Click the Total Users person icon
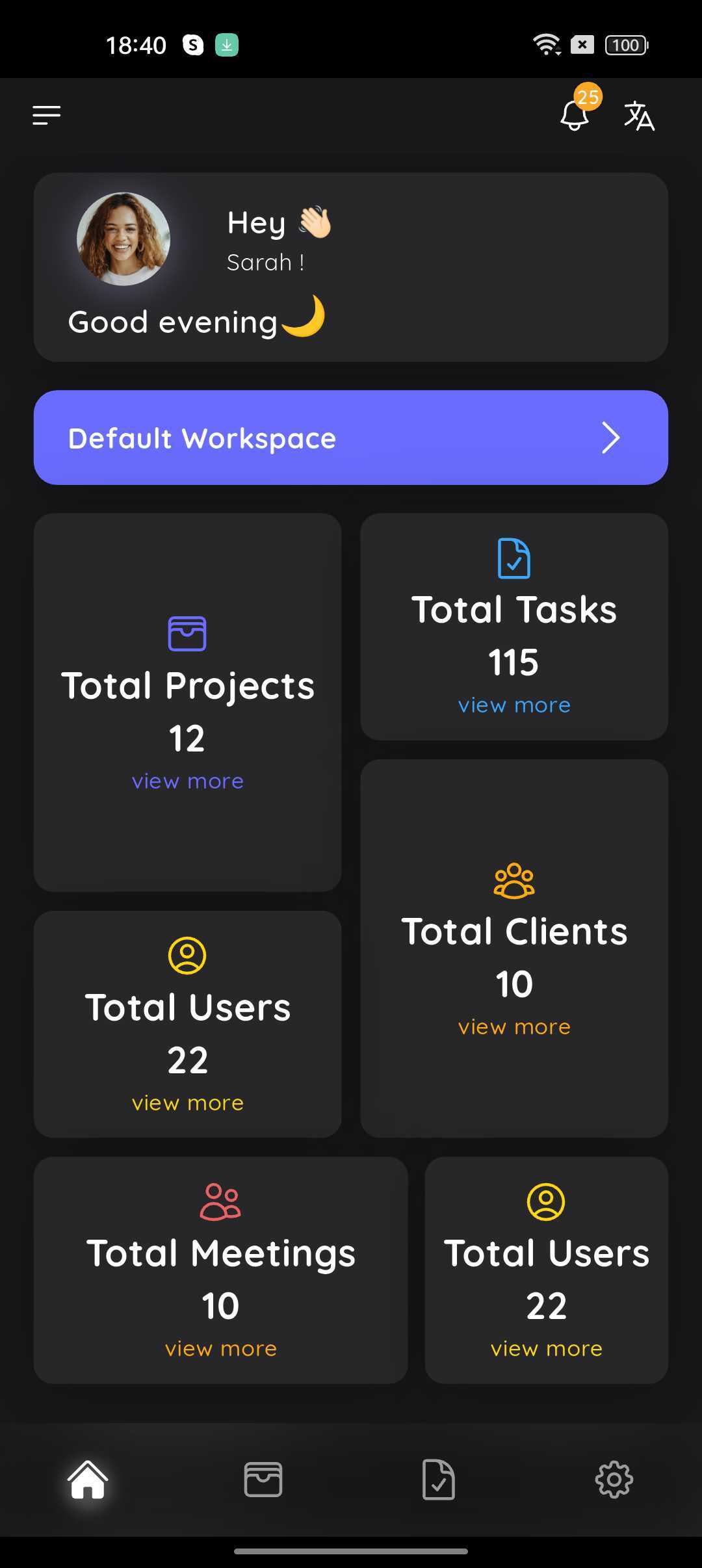This screenshot has height=1568, width=702. [187, 956]
